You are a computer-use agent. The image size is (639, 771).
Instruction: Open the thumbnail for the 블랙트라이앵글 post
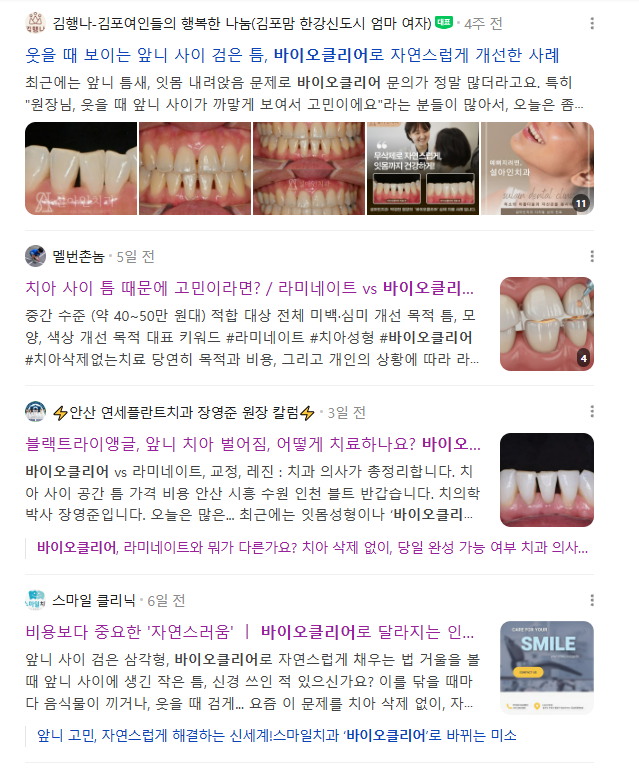[x=546, y=480]
